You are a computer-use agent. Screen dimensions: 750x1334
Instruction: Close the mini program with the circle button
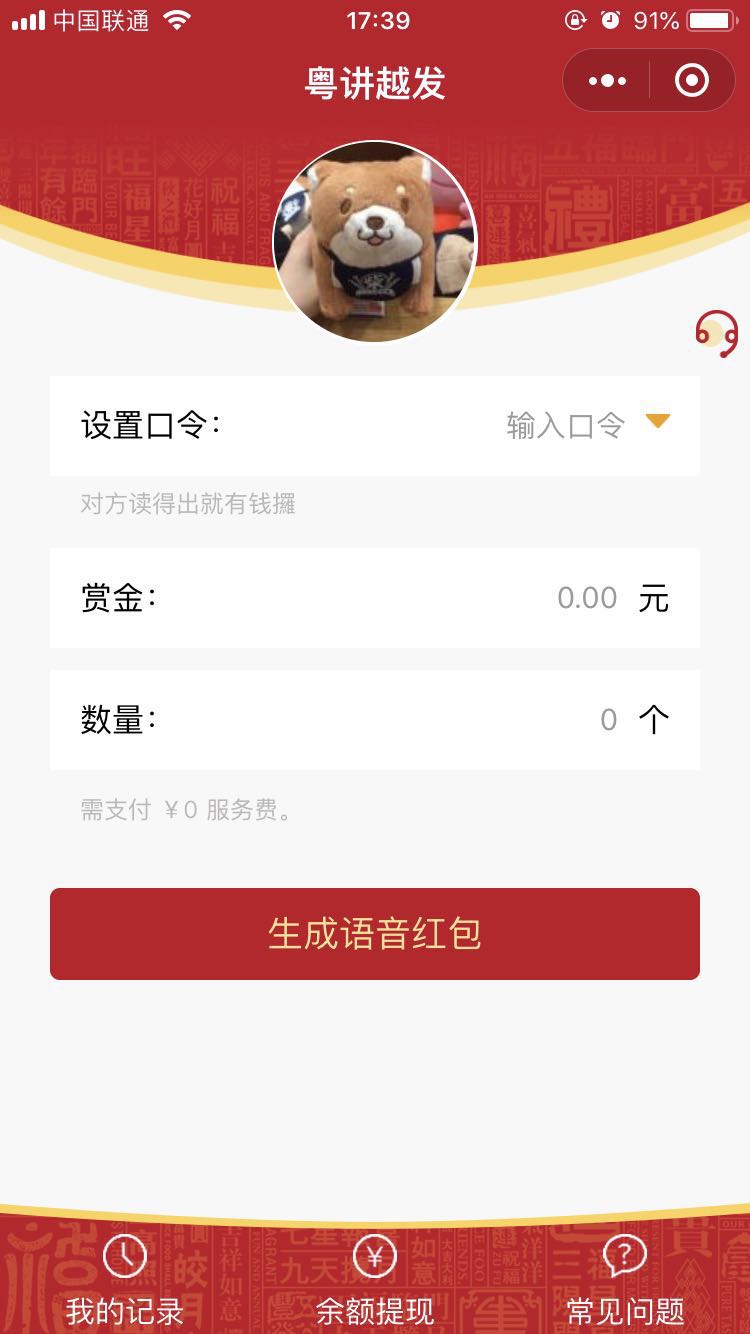click(x=692, y=81)
